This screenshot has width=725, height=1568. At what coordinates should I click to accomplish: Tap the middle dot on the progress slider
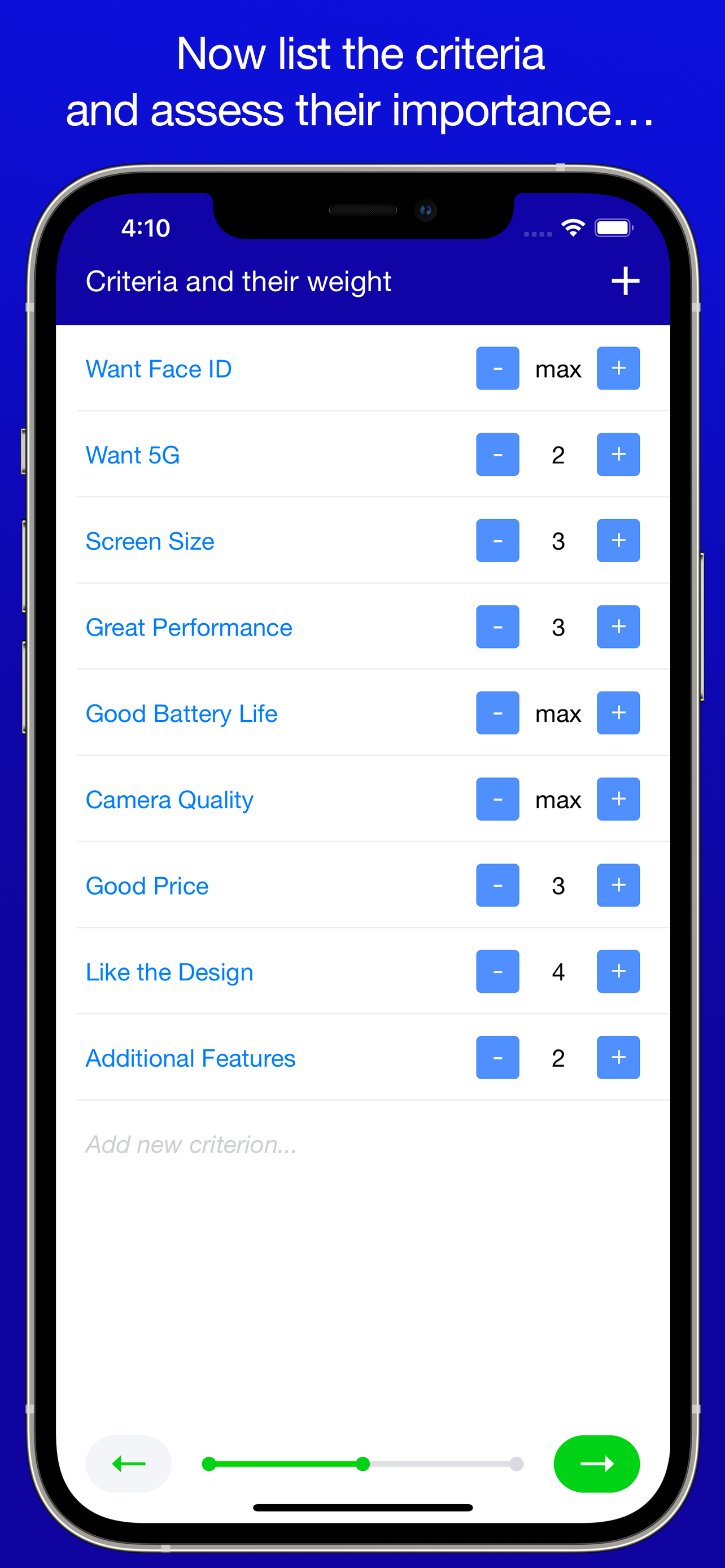point(362,1464)
